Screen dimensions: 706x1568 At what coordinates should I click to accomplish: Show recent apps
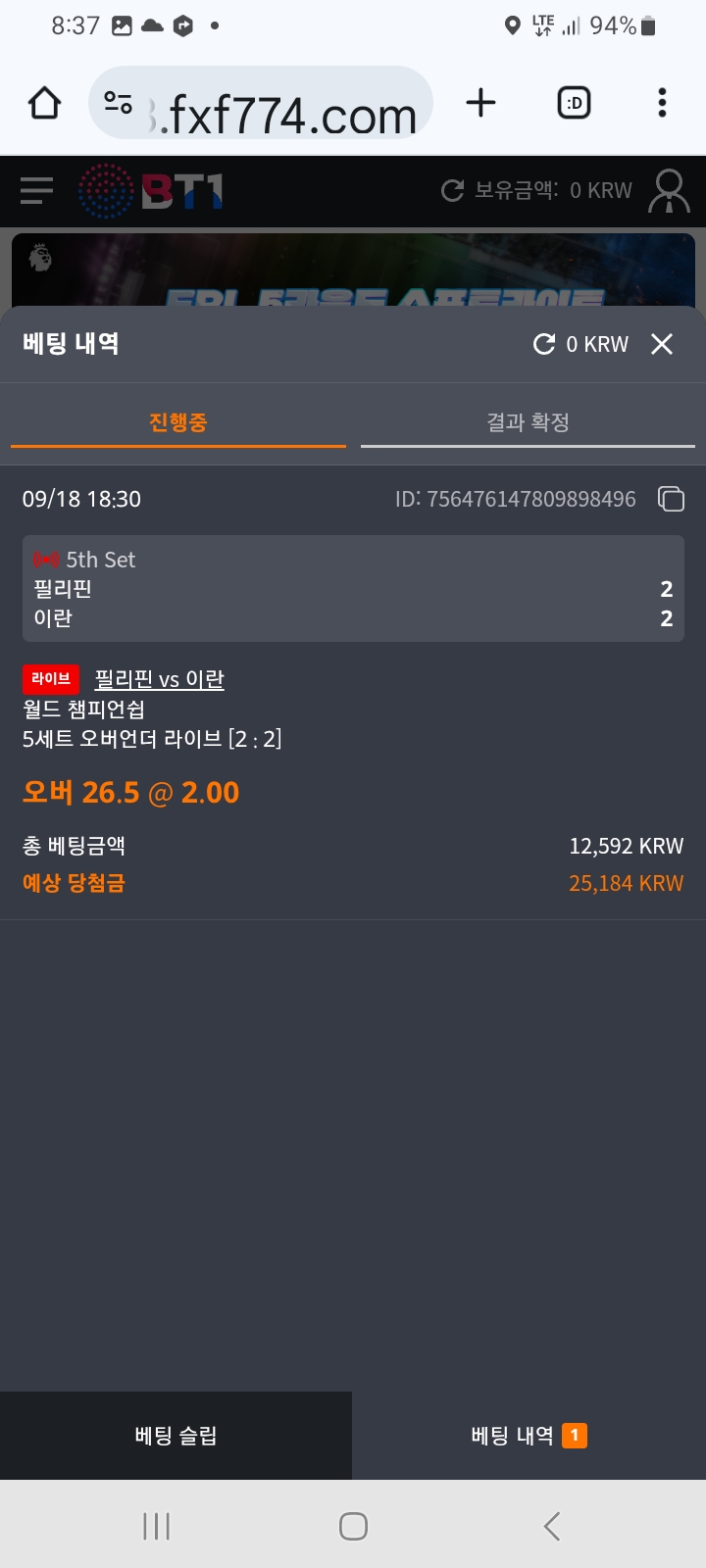156,1526
